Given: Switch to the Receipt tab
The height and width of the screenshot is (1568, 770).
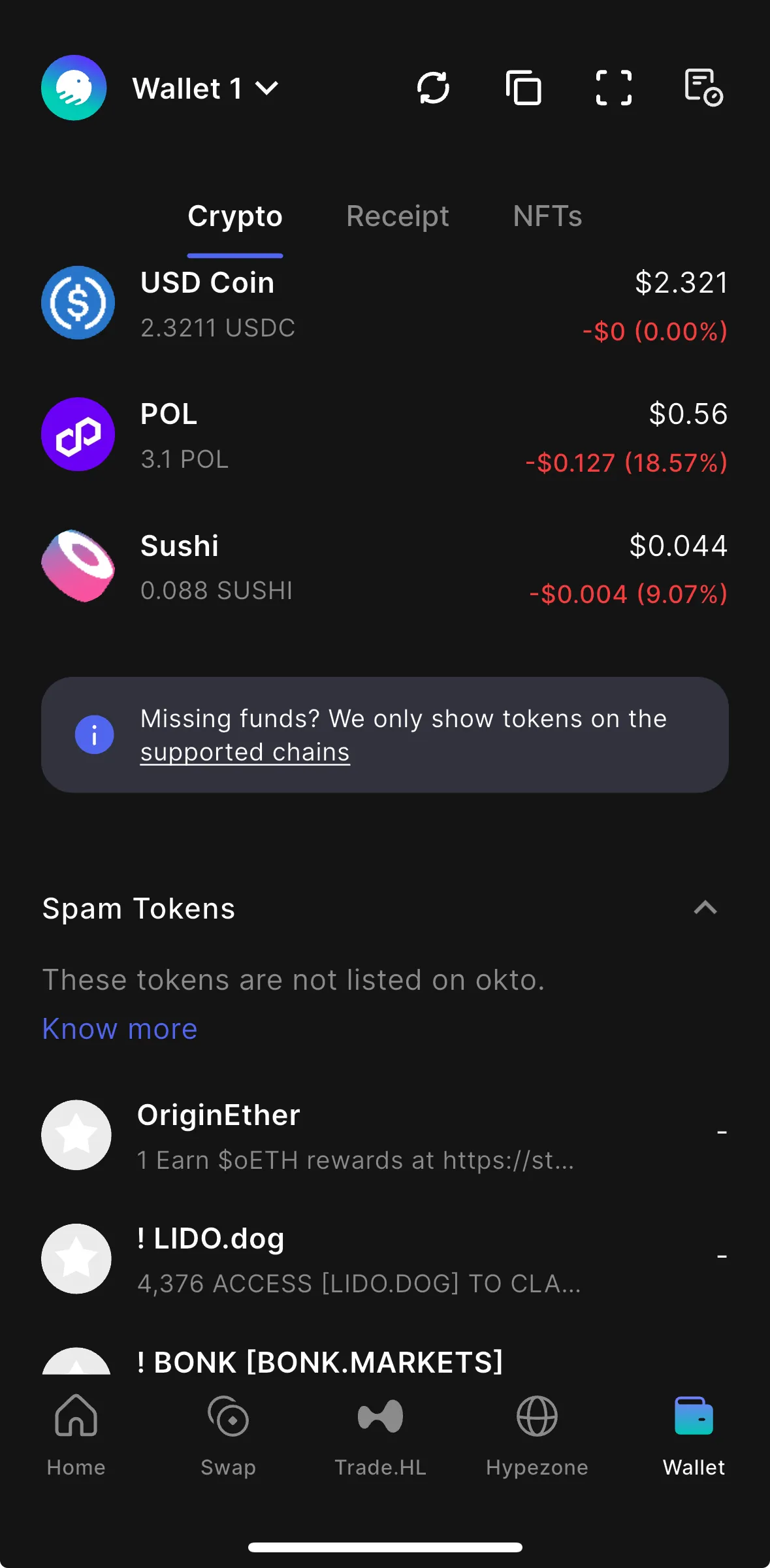Looking at the screenshot, I should coord(397,216).
